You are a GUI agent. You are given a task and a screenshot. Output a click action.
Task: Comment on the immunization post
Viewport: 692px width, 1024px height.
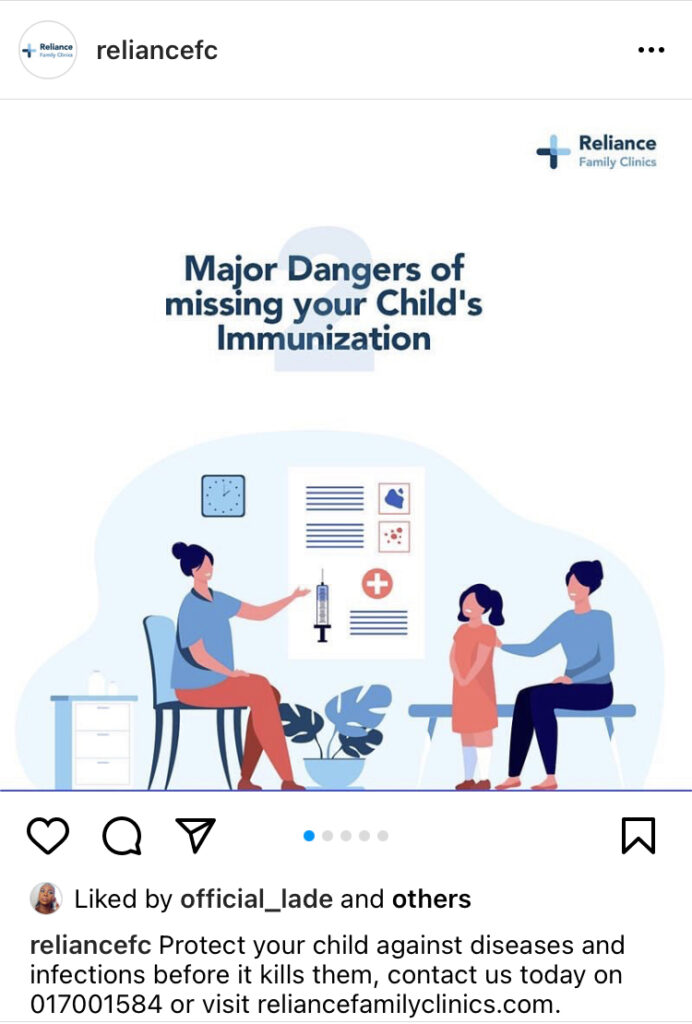[x=122, y=835]
